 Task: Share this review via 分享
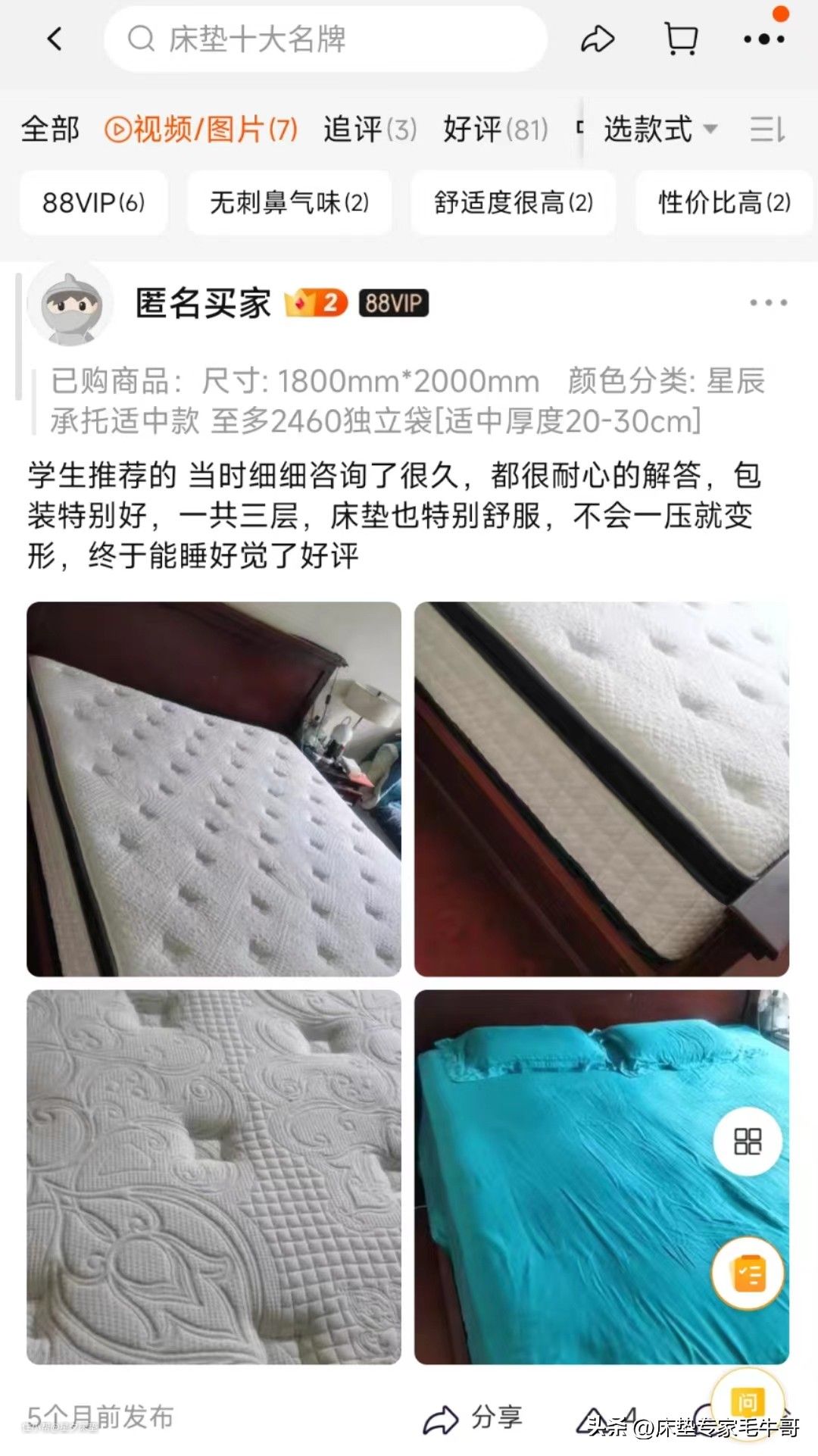tap(473, 1417)
